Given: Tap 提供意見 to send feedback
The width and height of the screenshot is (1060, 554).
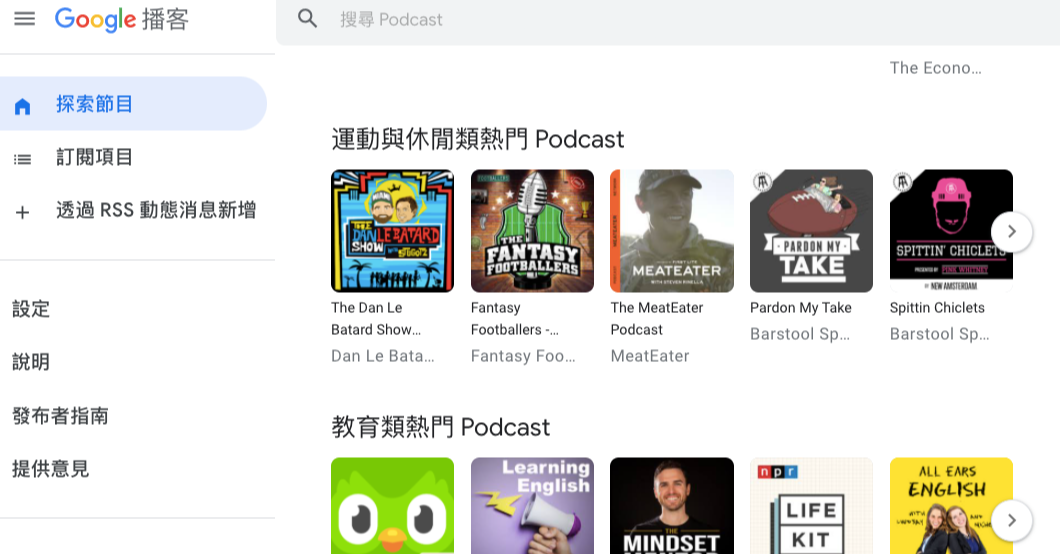Looking at the screenshot, I should (50, 468).
